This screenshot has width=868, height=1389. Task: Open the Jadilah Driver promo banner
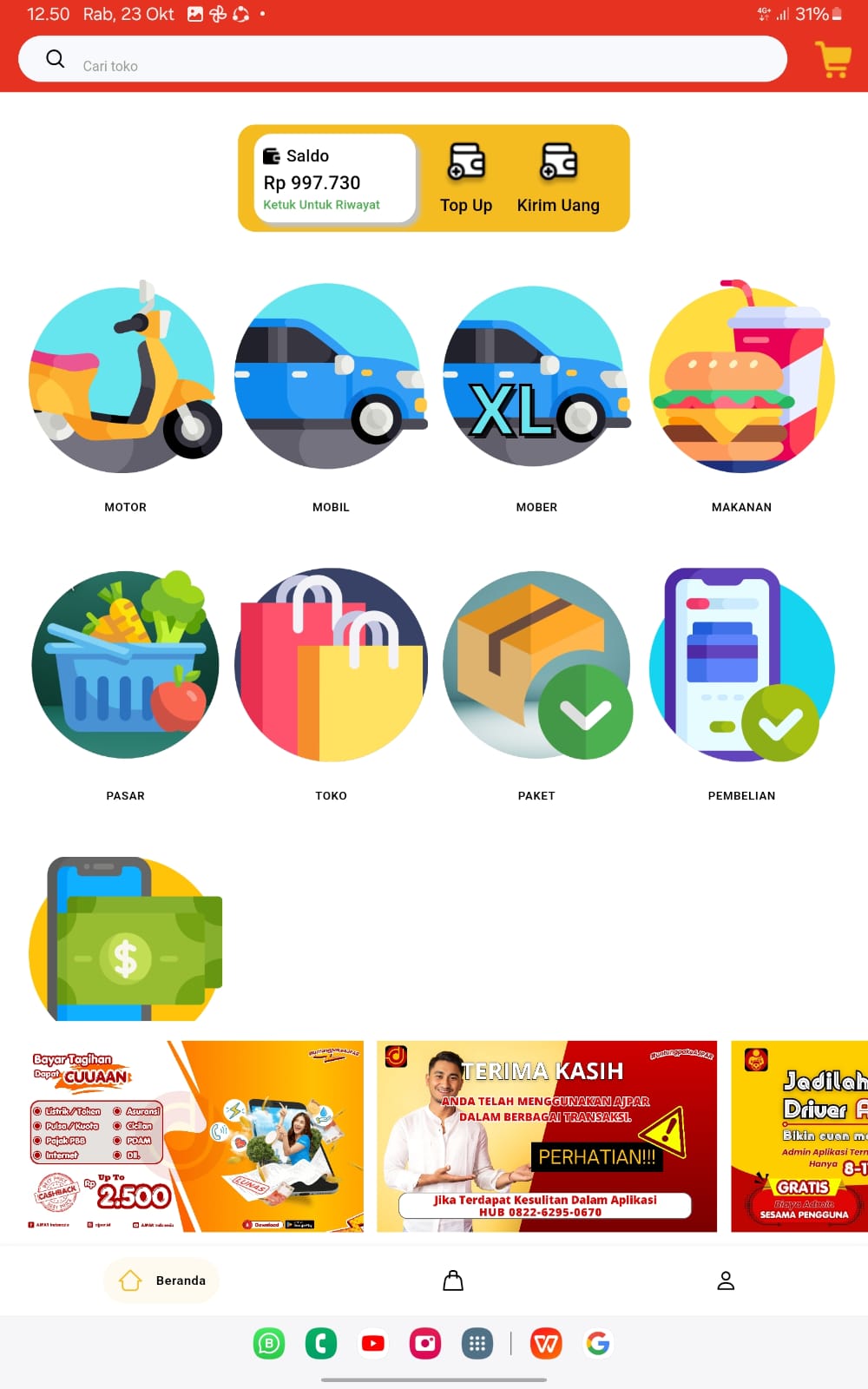pos(800,1136)
